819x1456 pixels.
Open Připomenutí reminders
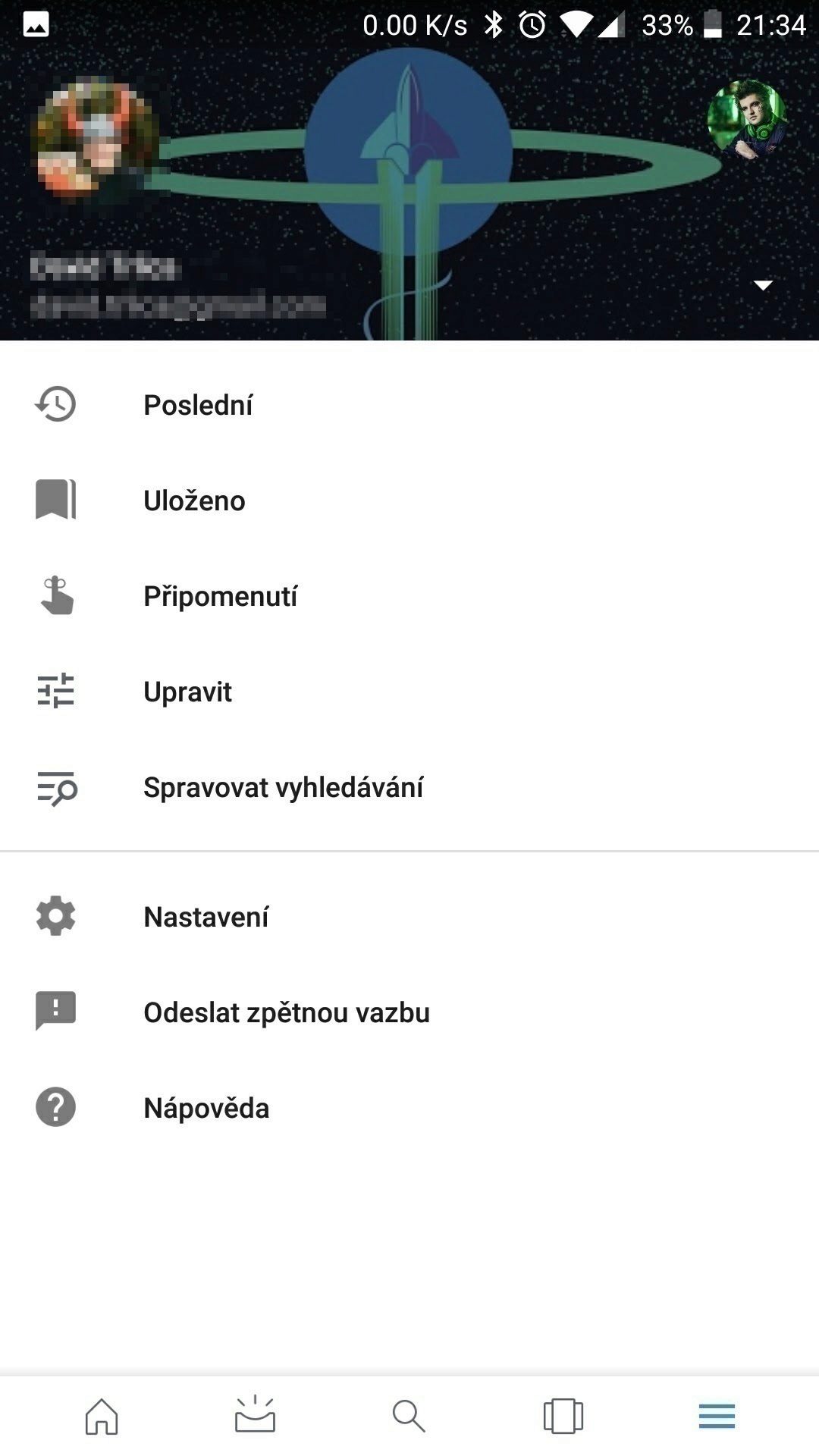(x=409, y=596)
